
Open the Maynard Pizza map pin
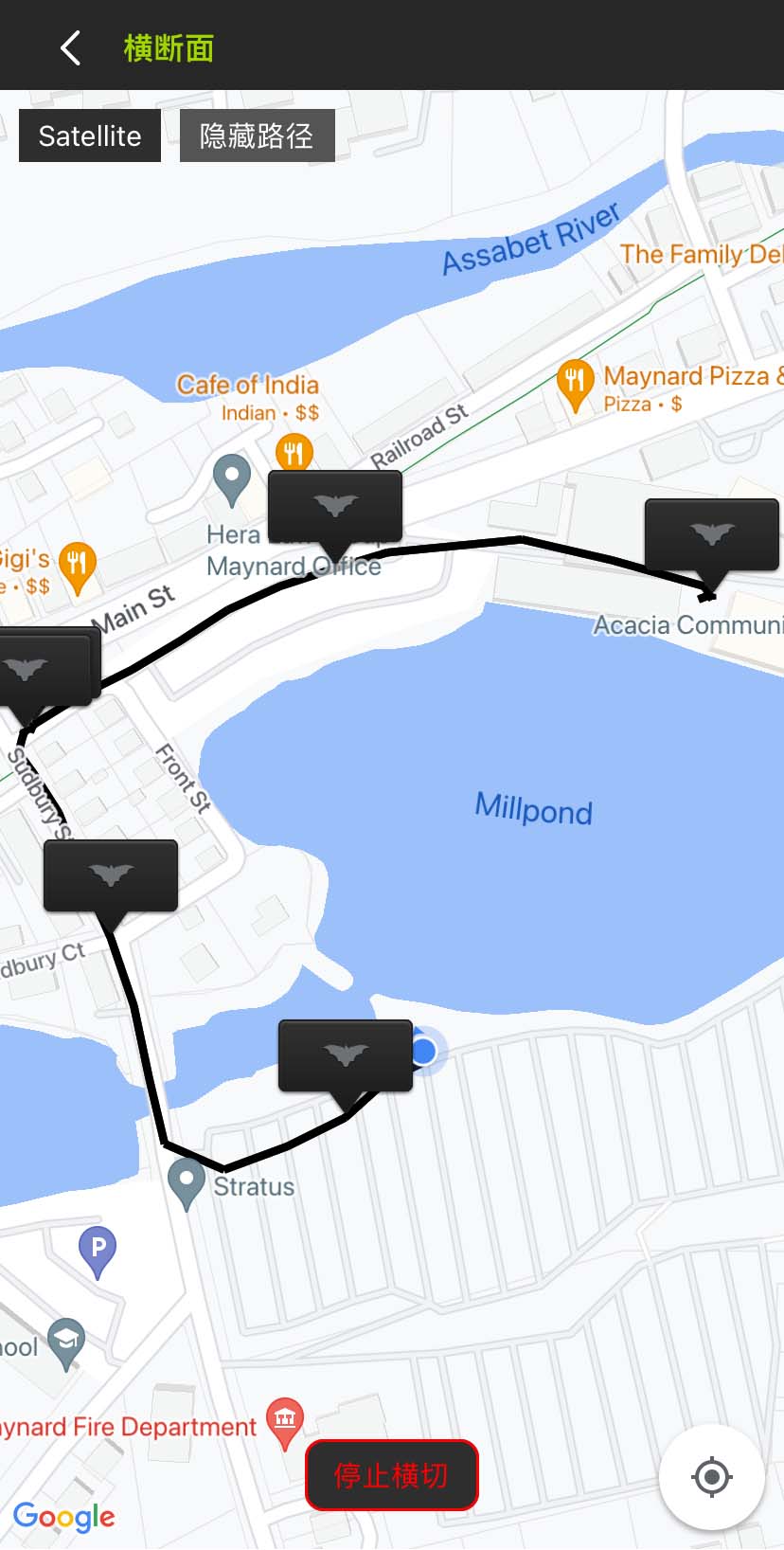(575, 383)
